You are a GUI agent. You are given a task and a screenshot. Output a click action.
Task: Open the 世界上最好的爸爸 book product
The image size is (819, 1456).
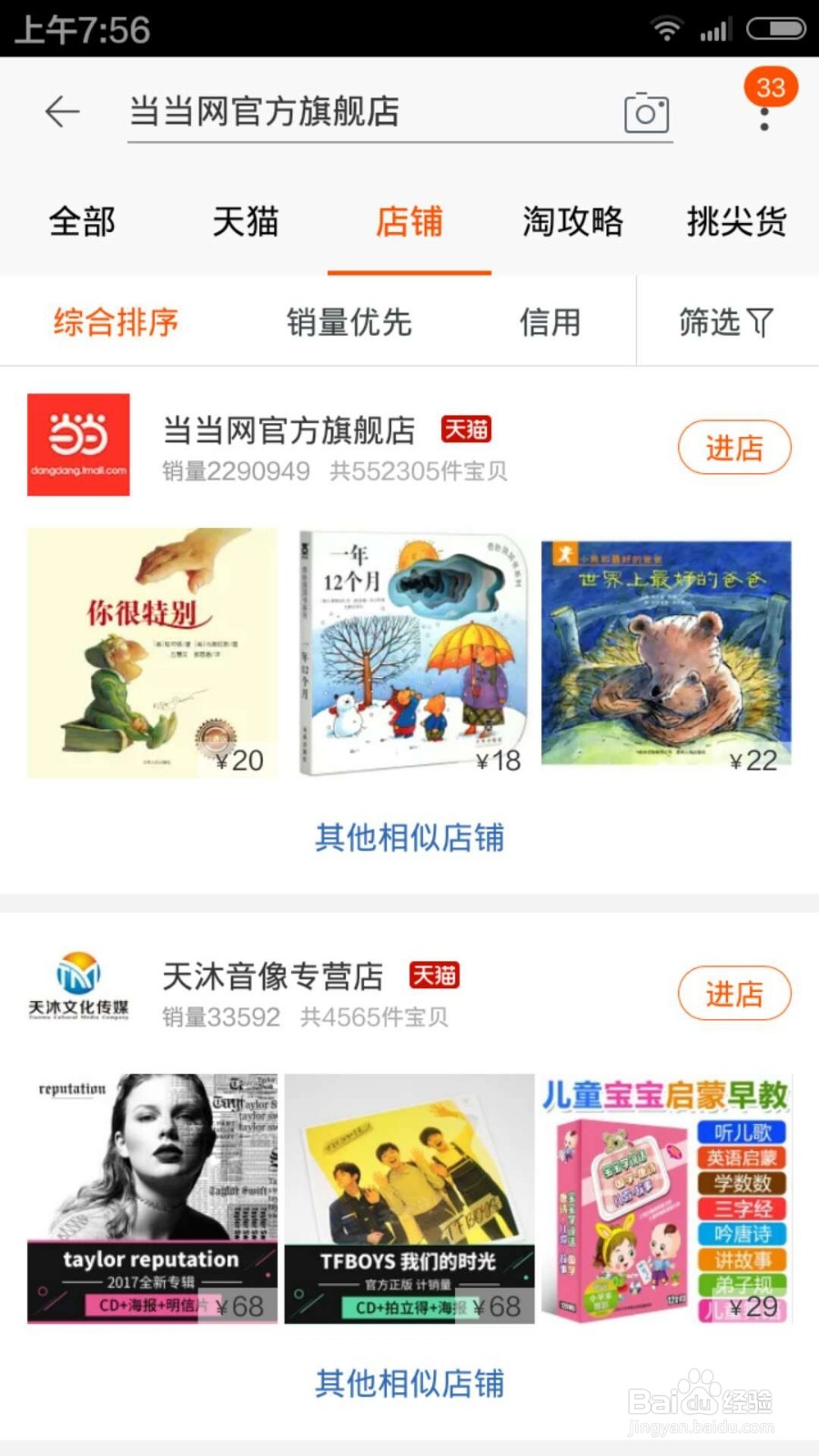click(666, 653)
